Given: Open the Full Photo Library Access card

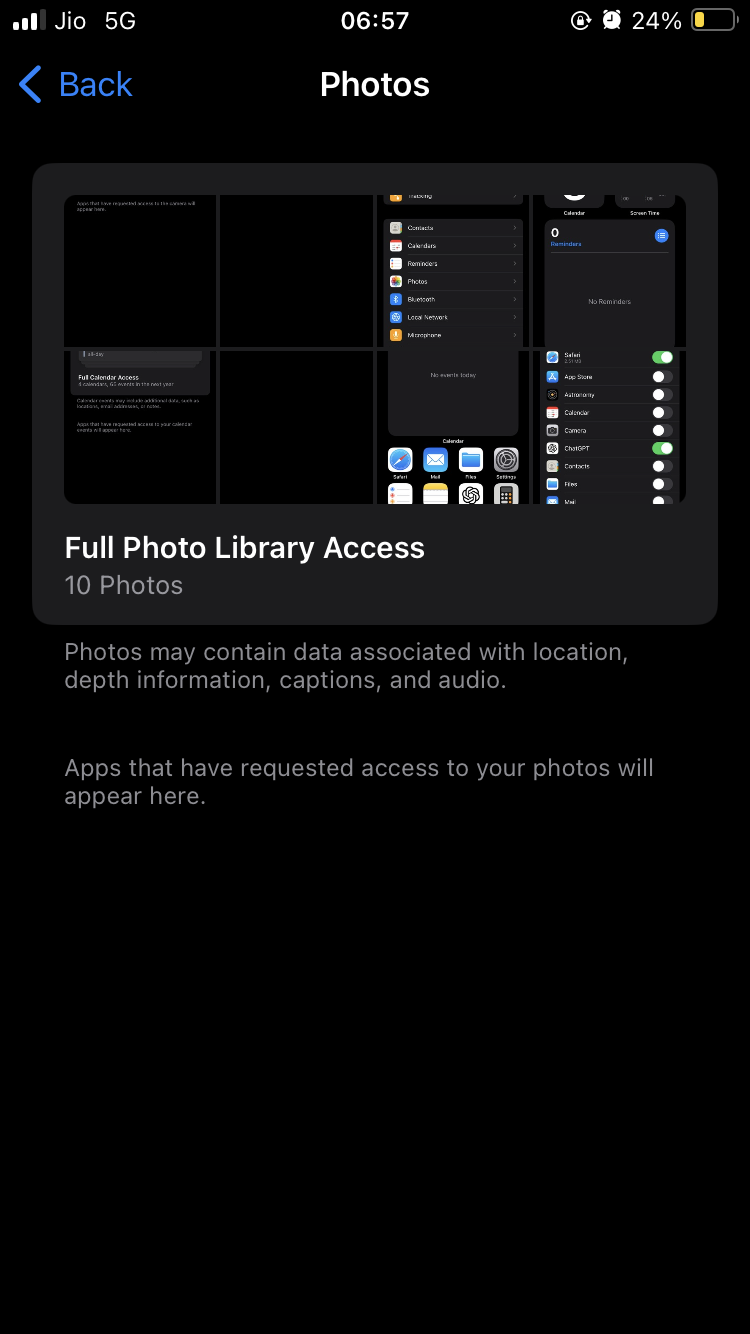Looking at the screenshot, I should click(x=375, y=394).
